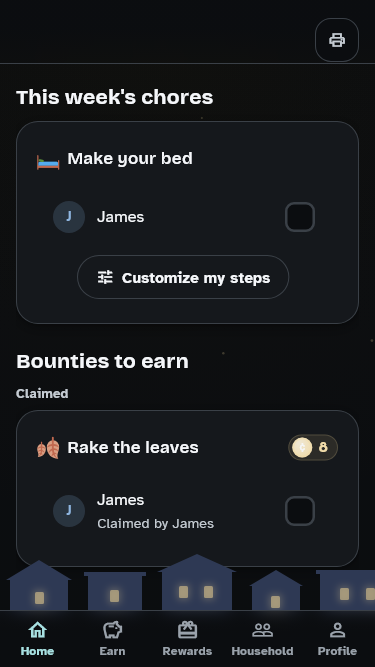
Task: Mark Rake the leaves as done
Action: pos(300,511)
